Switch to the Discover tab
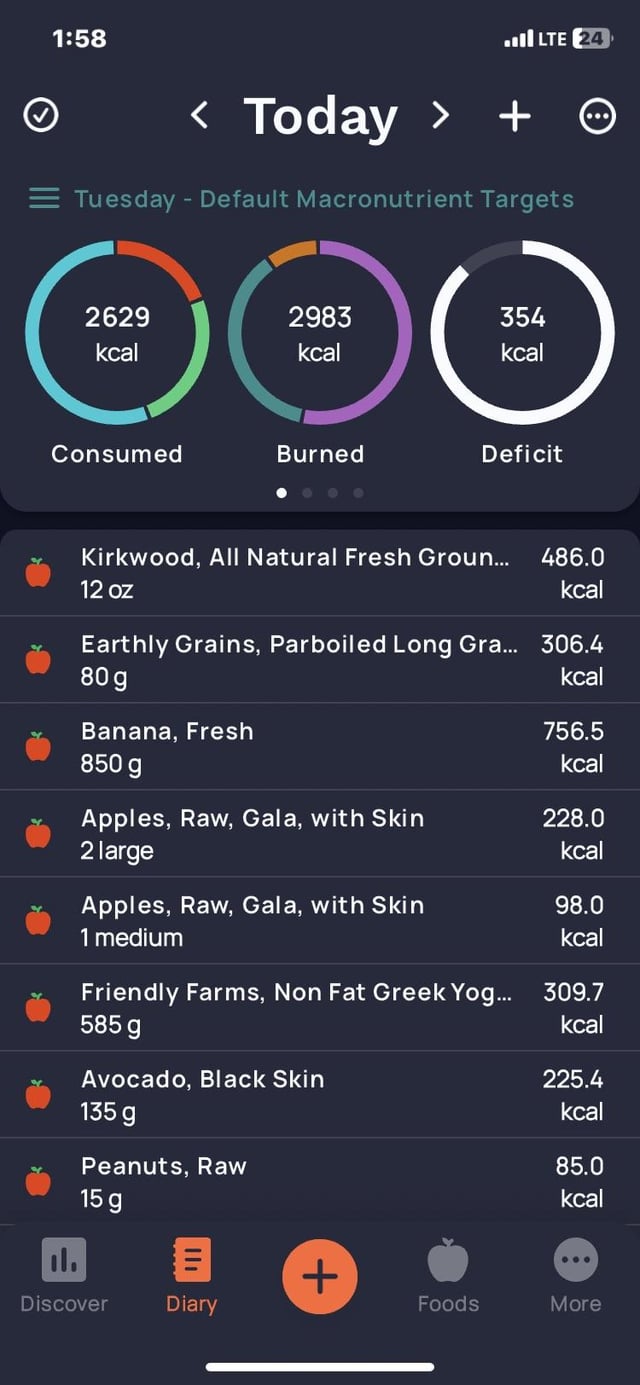 pos(64,1277)
